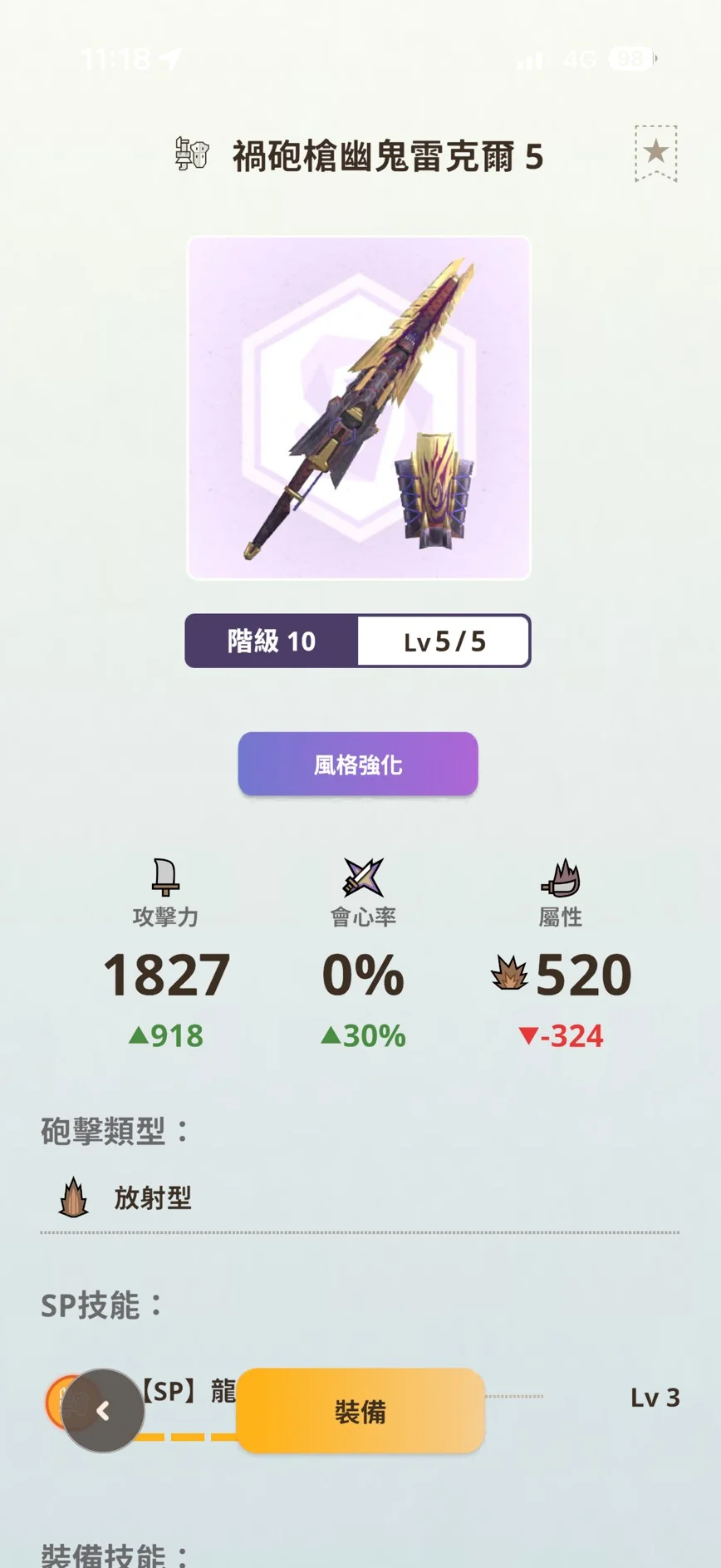Open 風格強化 style enhancement
This screenshot has height=1568, width=721.
(358, 764)
